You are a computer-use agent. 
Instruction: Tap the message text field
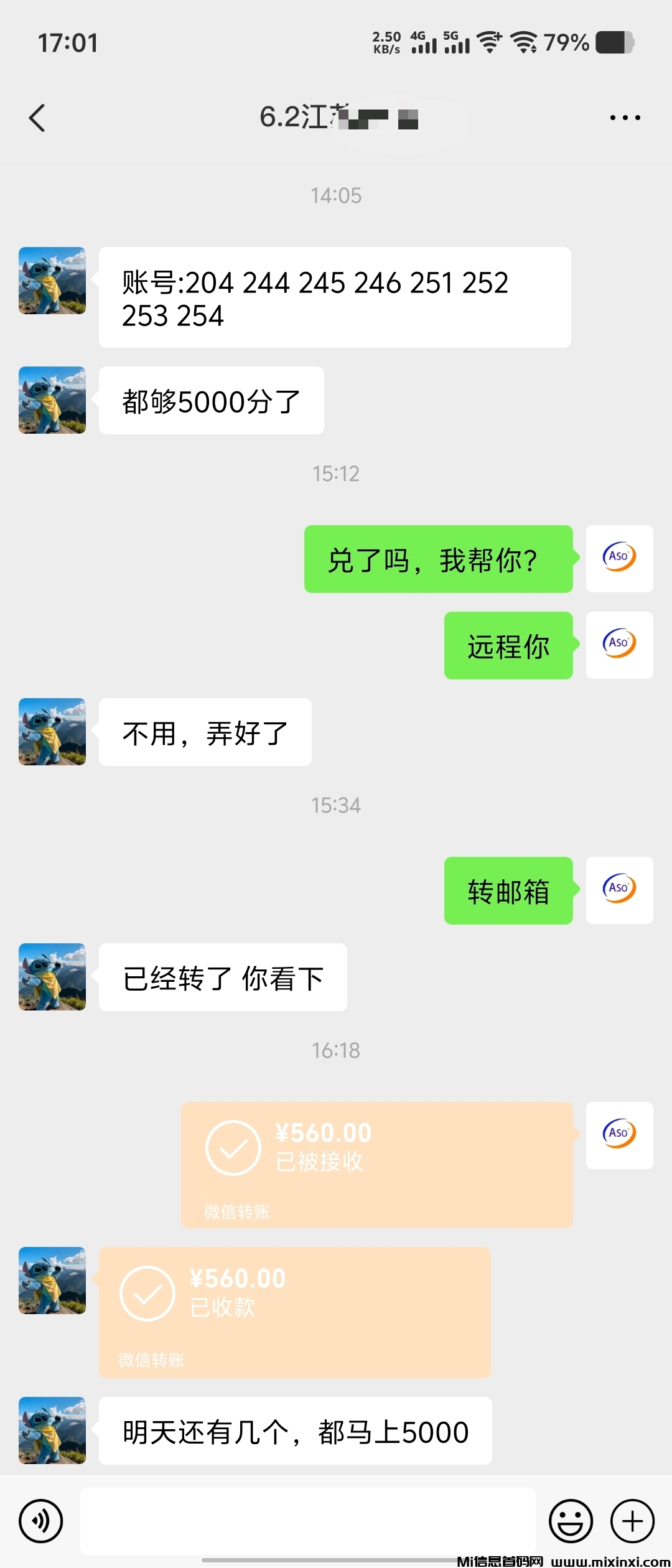[307, 1521]
